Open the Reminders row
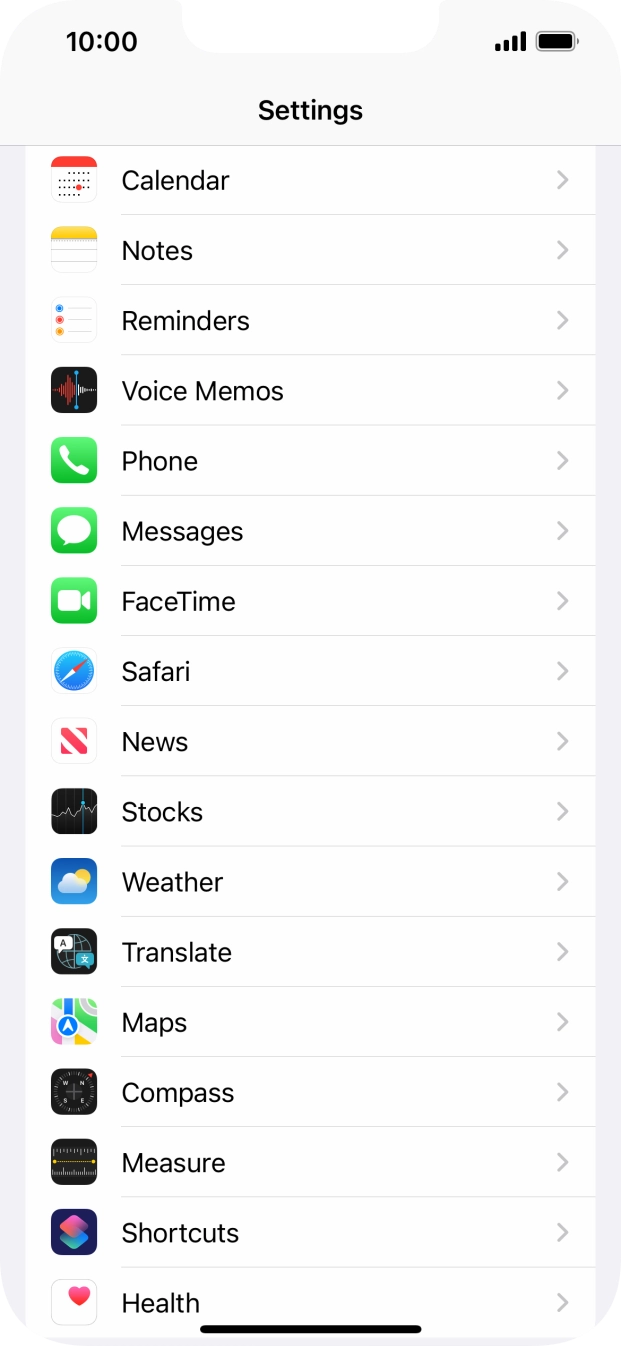Screen dimensions: 621x1346 click(310, 321)
